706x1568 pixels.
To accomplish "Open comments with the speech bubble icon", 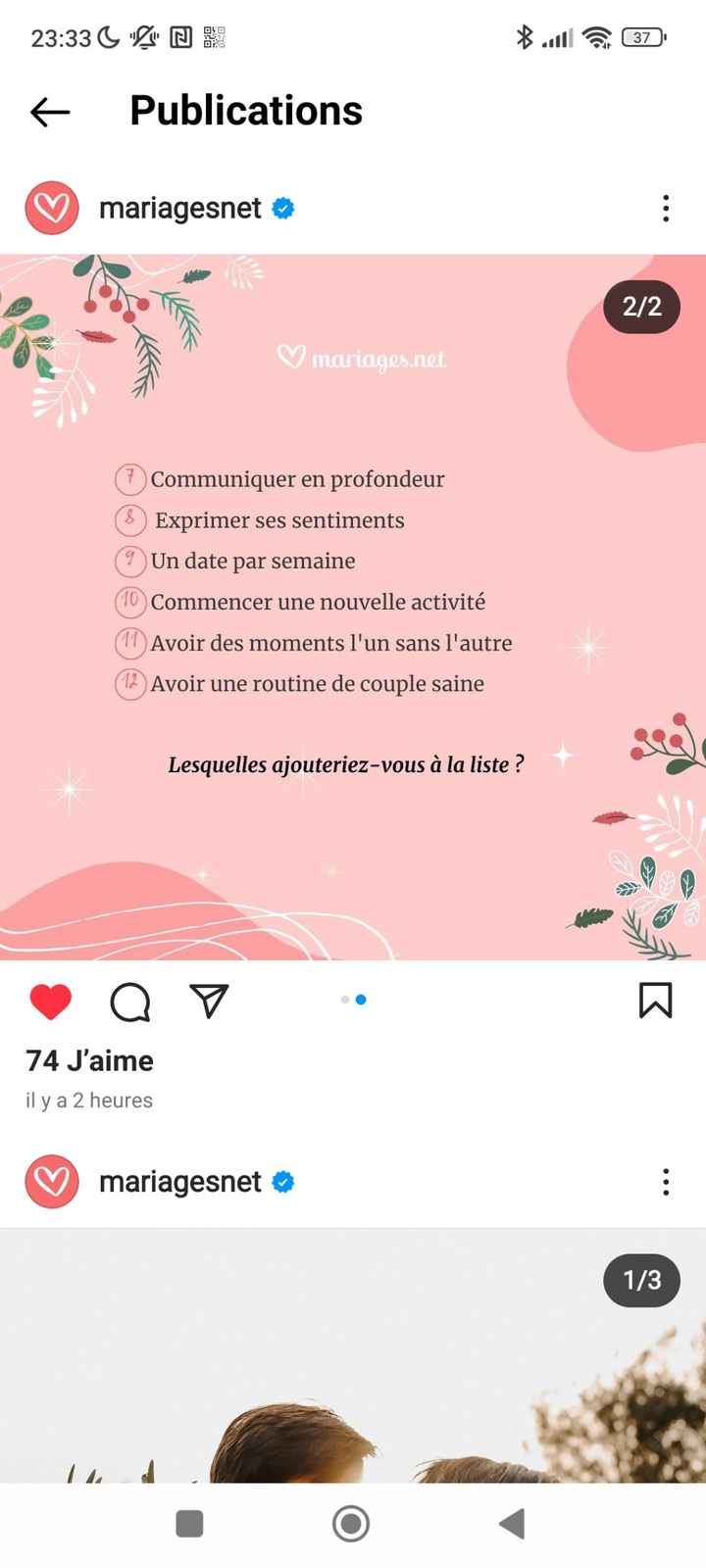I will [x=128, y=1002].
